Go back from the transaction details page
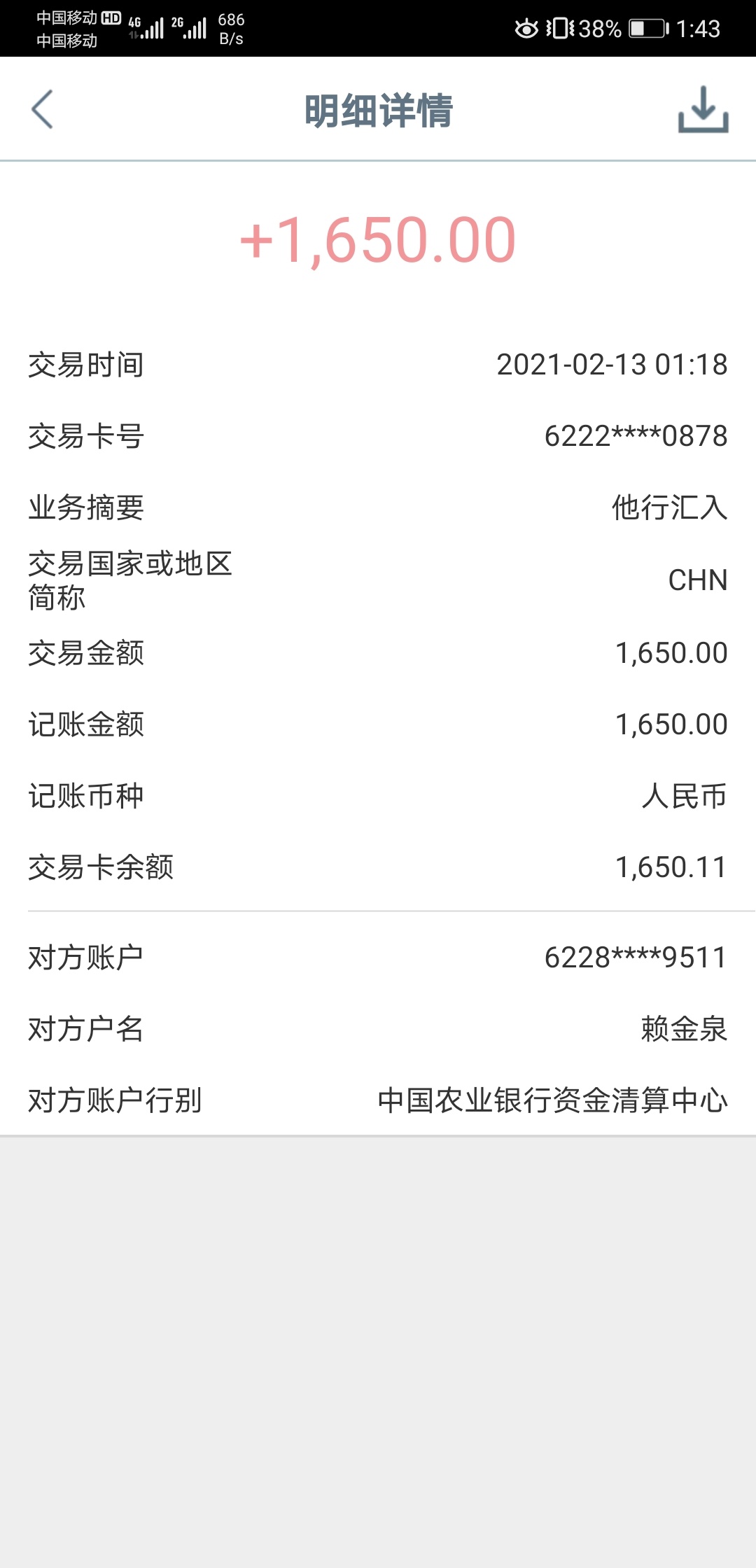Viewport: 756px width, 1568px height. (x=43, y=109)
